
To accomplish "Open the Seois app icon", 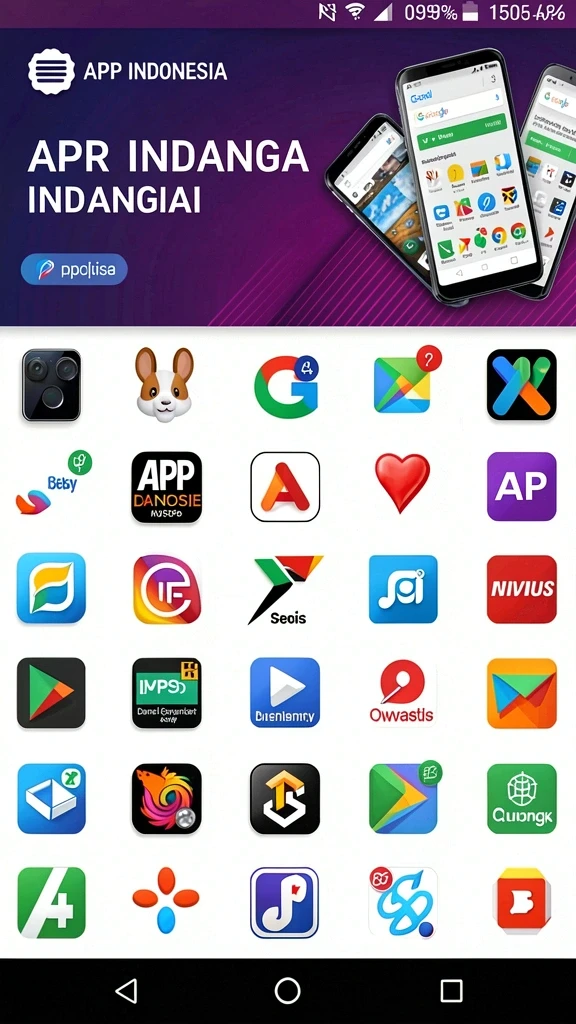I will coord(285,590).
